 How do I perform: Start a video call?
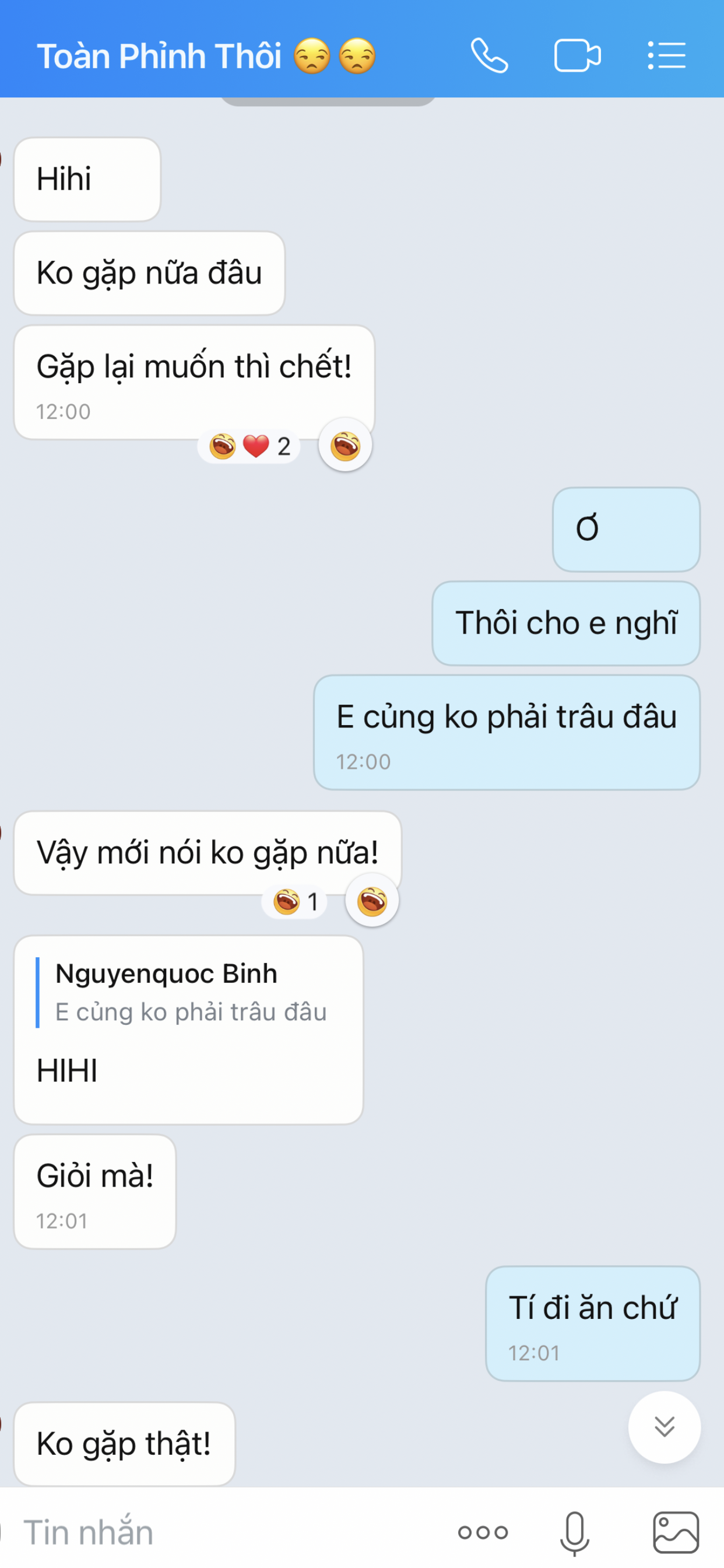[577, 56]
